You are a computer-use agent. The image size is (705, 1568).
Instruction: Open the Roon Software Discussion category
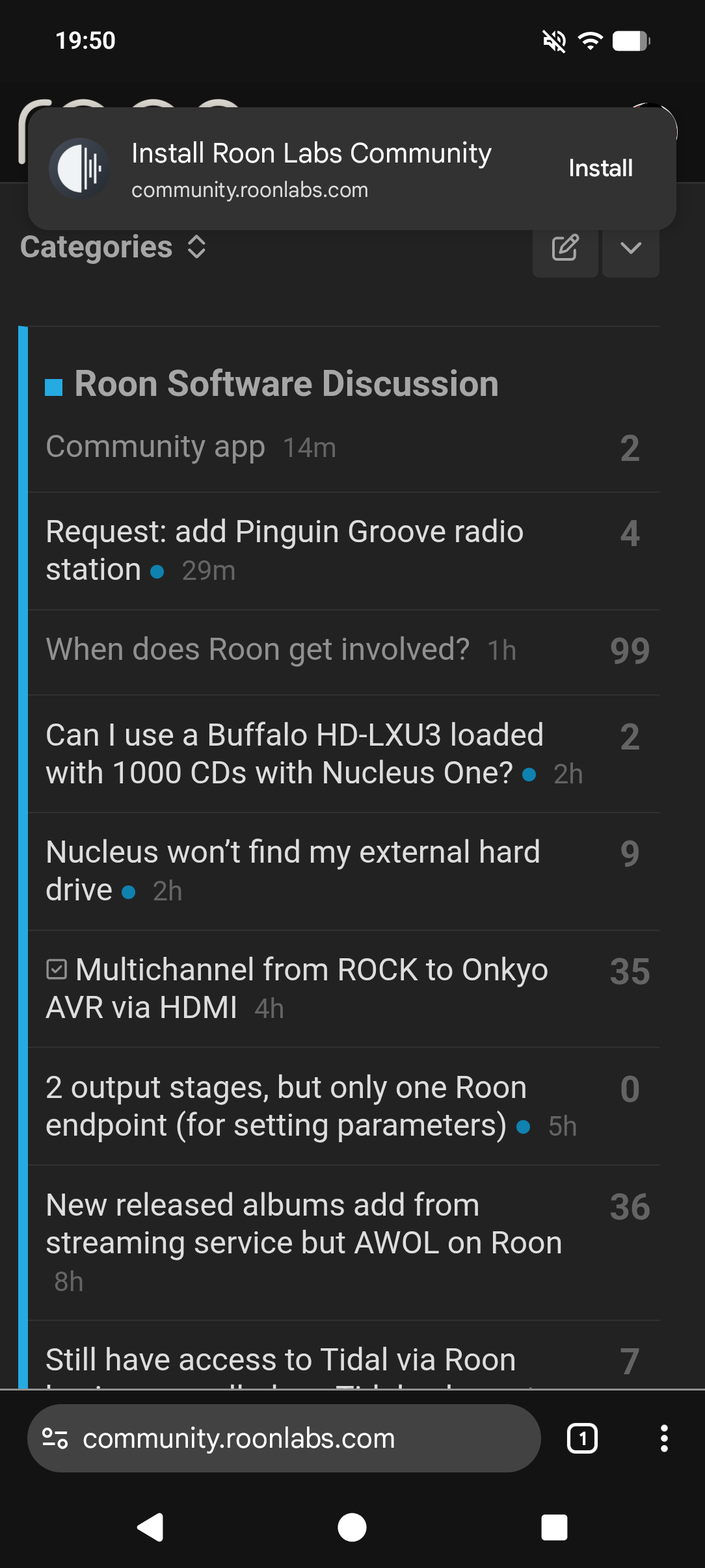pos(286,384)
